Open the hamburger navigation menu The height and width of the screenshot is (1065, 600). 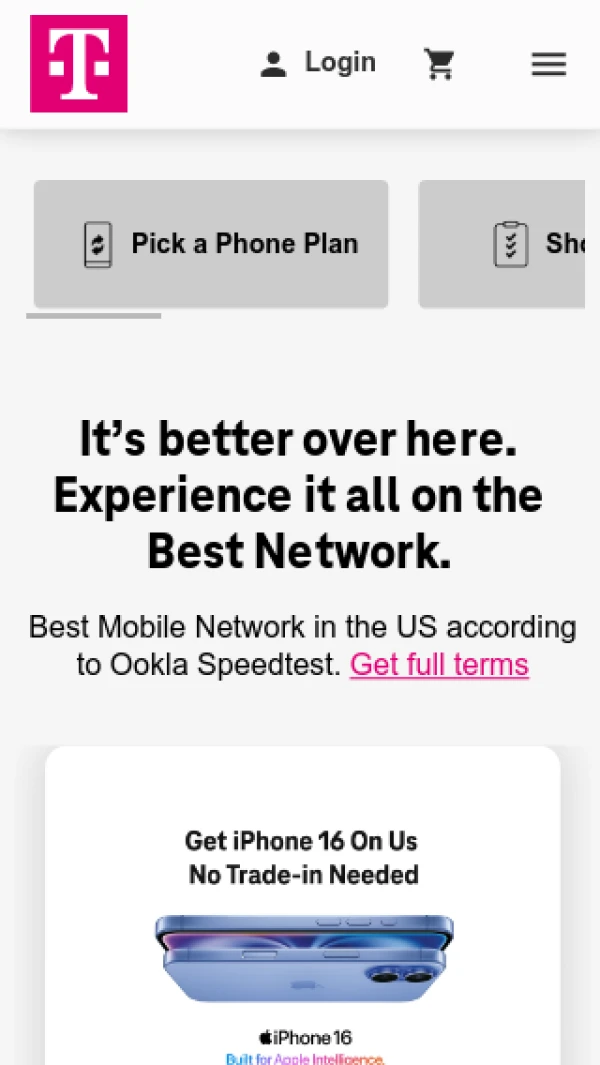point(548,64)
